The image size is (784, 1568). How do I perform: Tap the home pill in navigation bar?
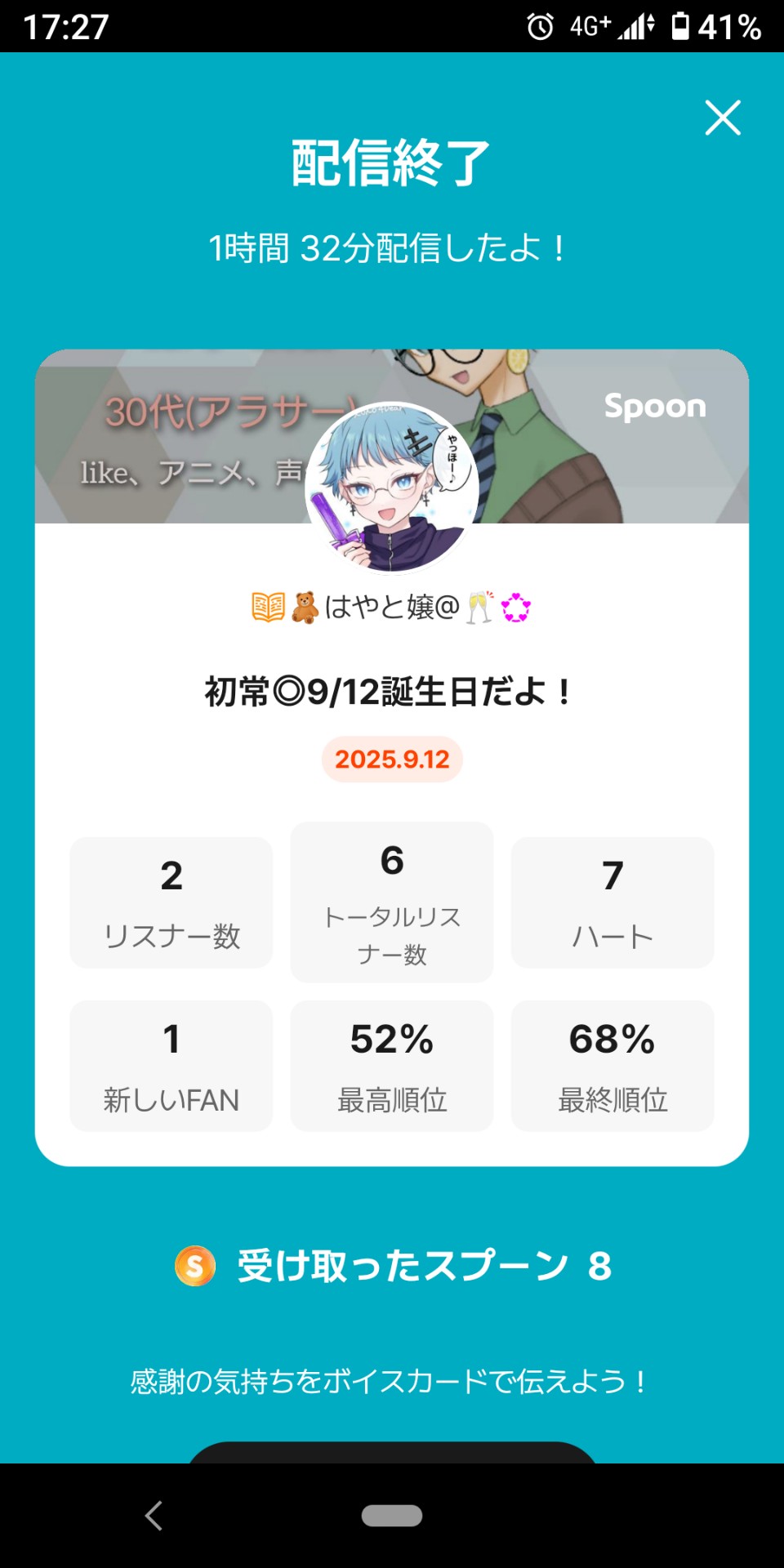click(x=392, y=1516)
